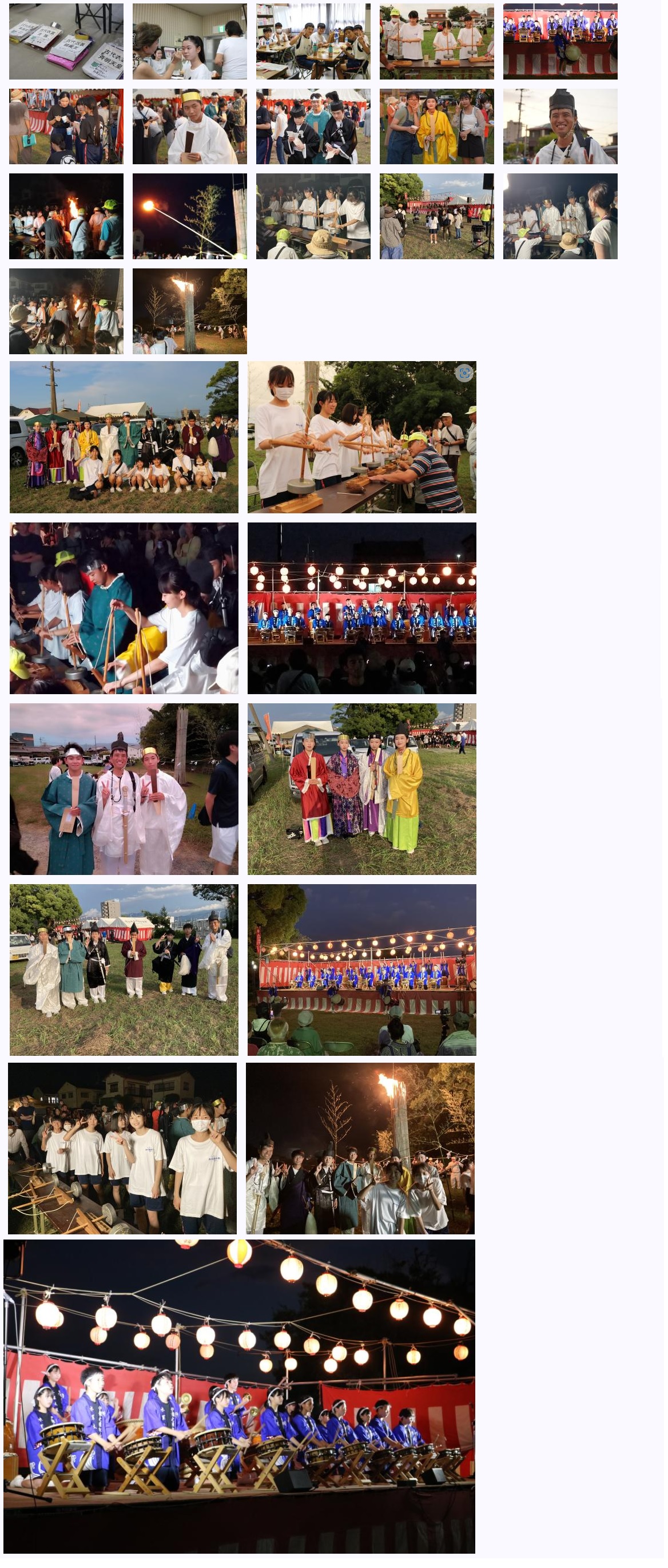View daytime thumbnail of festival field with tents
Screen dimensions: 668x1568
[436, 216]
